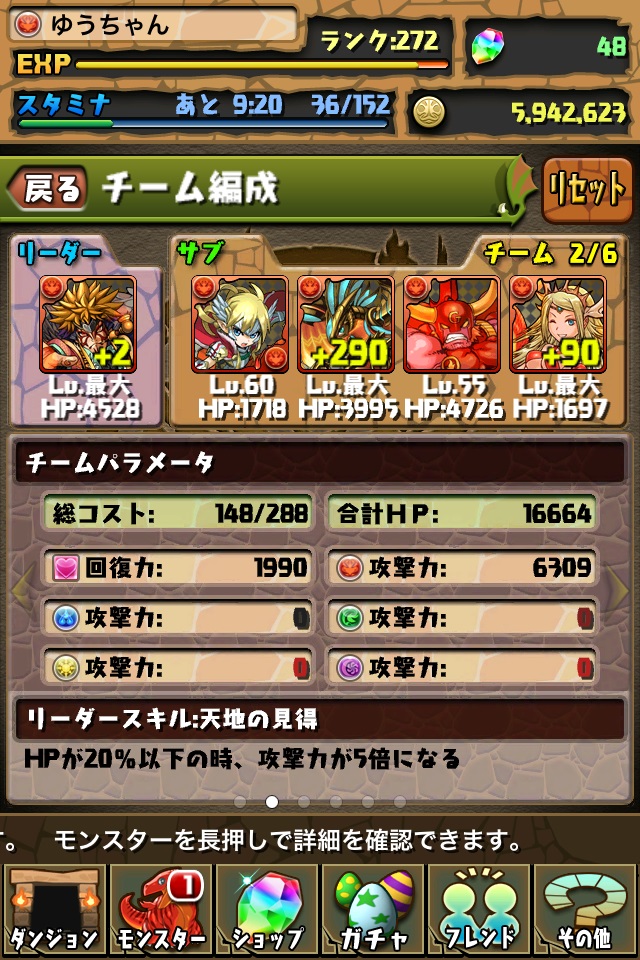Open the その他 others tab
This screenshot has width=640, height=960.
[586, 908]
